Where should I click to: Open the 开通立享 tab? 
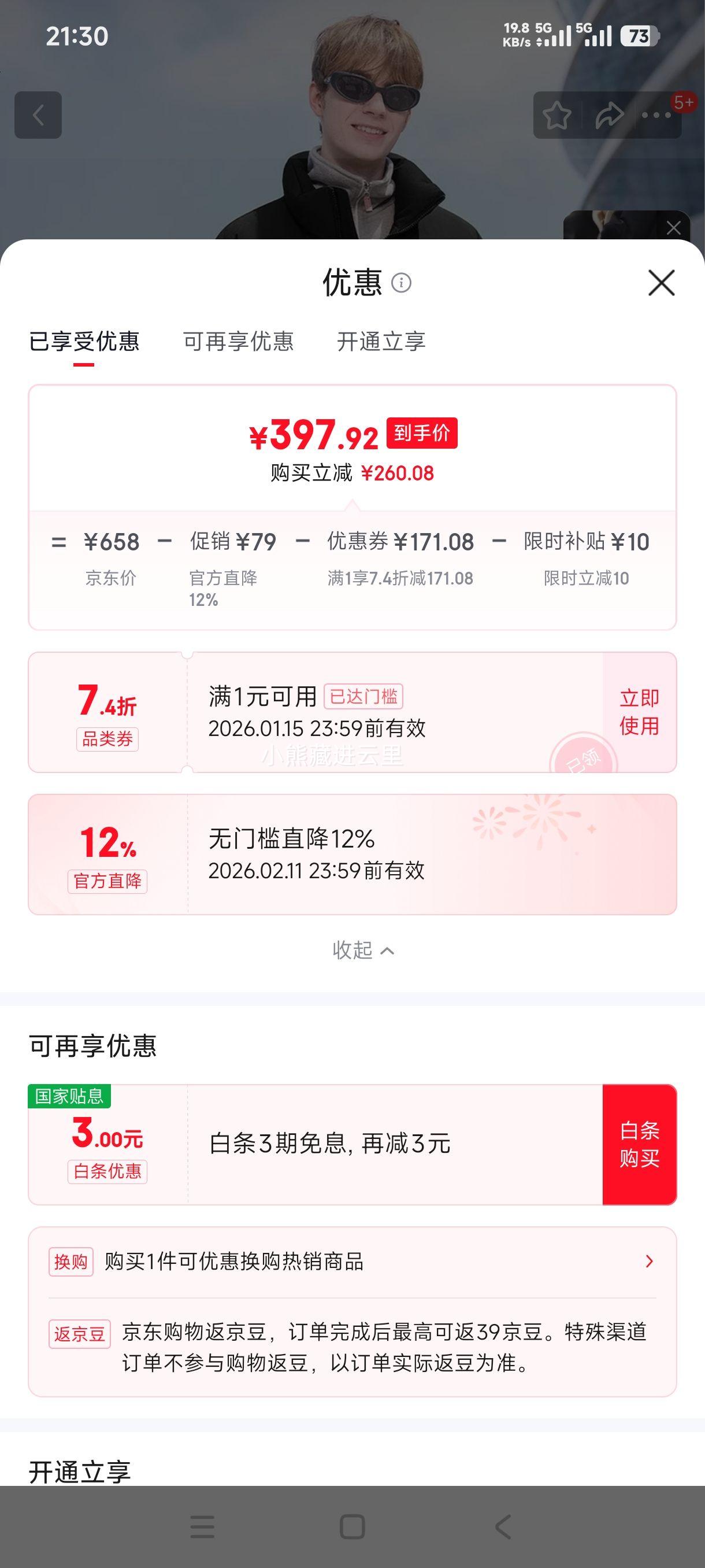tap(382, 342)
